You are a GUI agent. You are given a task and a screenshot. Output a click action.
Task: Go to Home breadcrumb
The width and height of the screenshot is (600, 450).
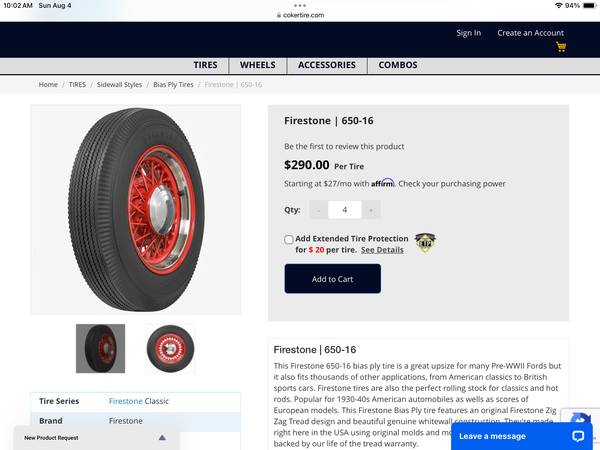(x=48, y=85)
